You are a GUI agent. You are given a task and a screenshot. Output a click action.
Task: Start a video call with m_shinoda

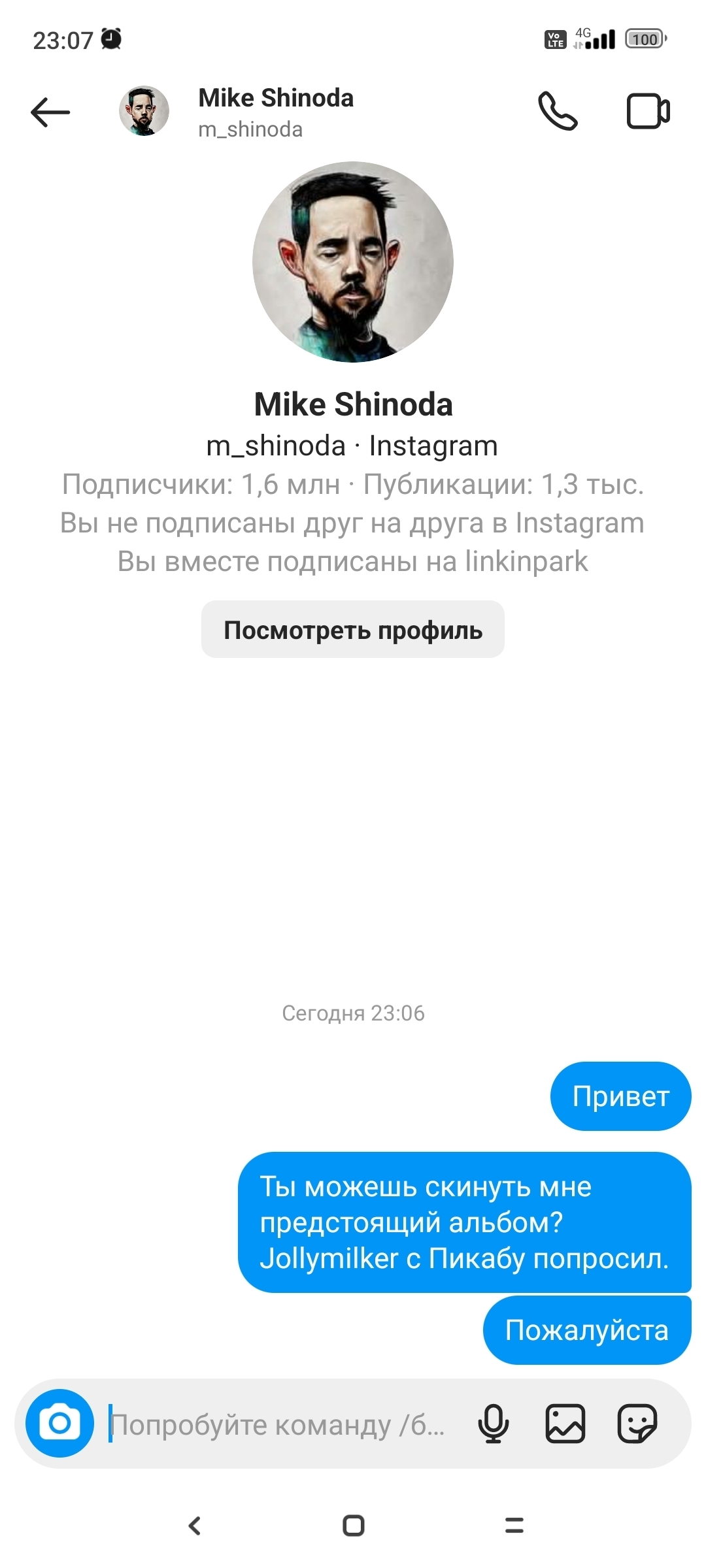click(648, 112)
